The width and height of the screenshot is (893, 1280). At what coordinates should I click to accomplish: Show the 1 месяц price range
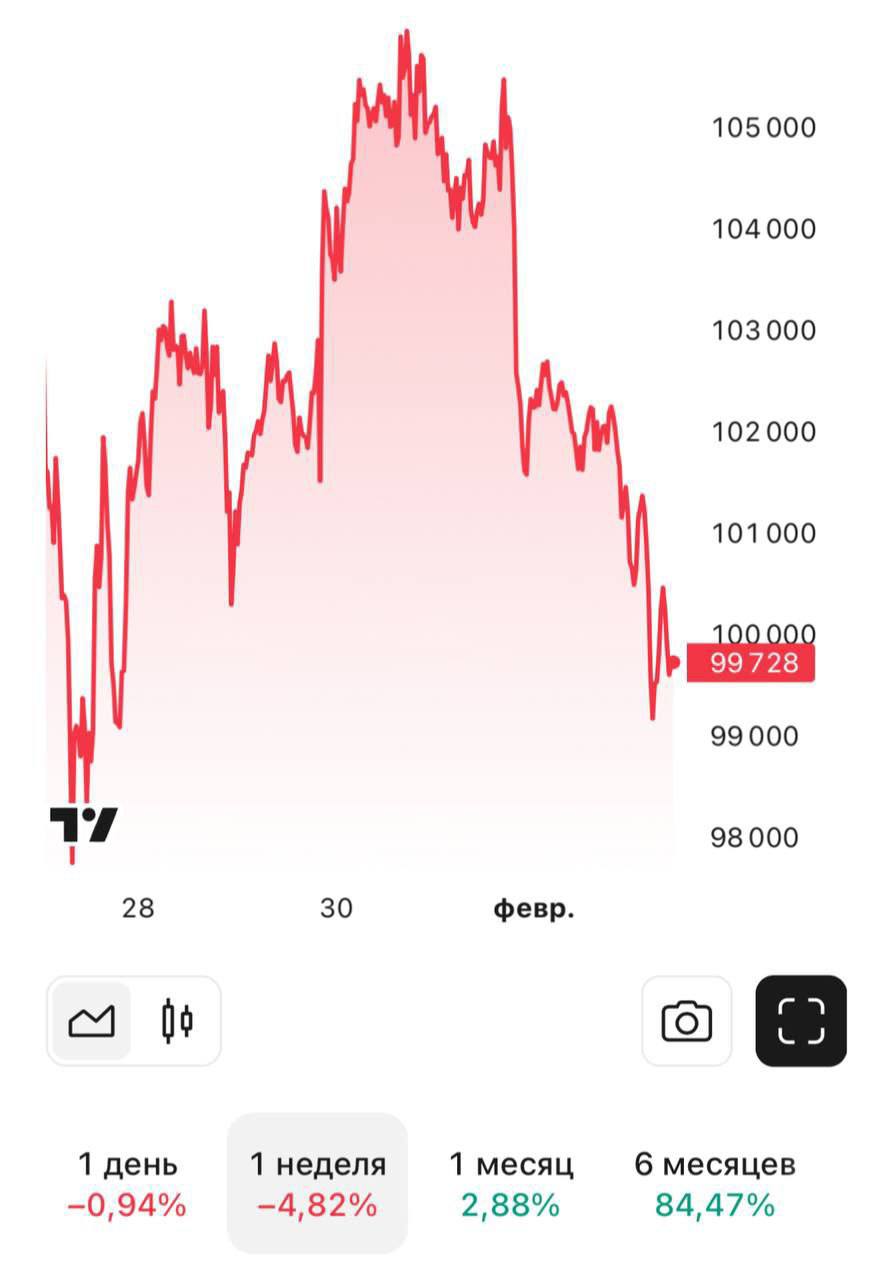511,1183
